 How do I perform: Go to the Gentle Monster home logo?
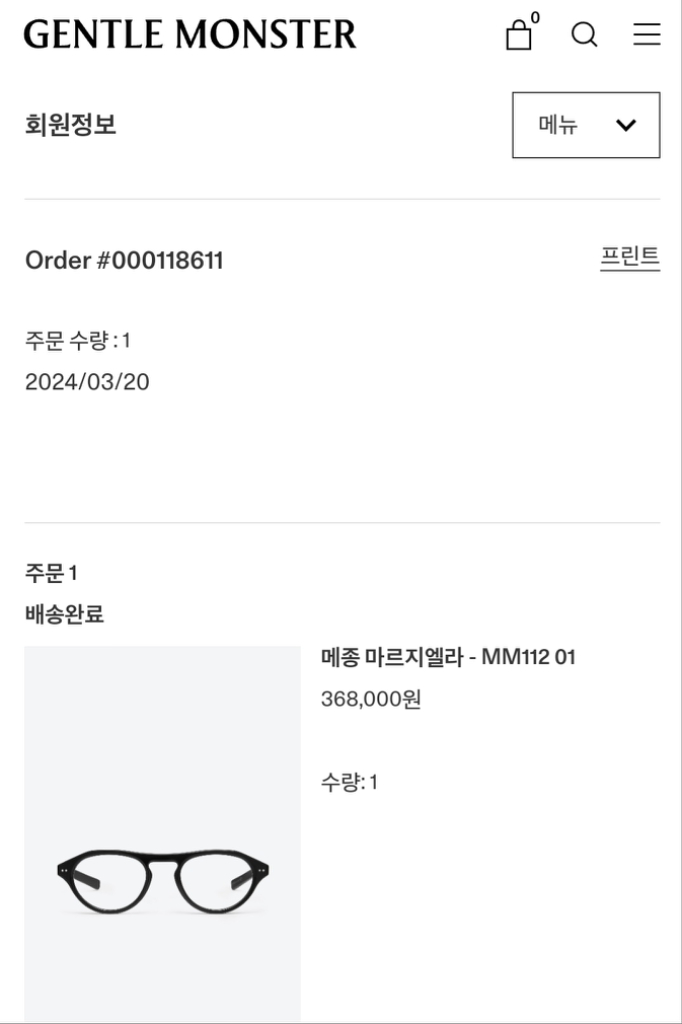tap(190, 35)
